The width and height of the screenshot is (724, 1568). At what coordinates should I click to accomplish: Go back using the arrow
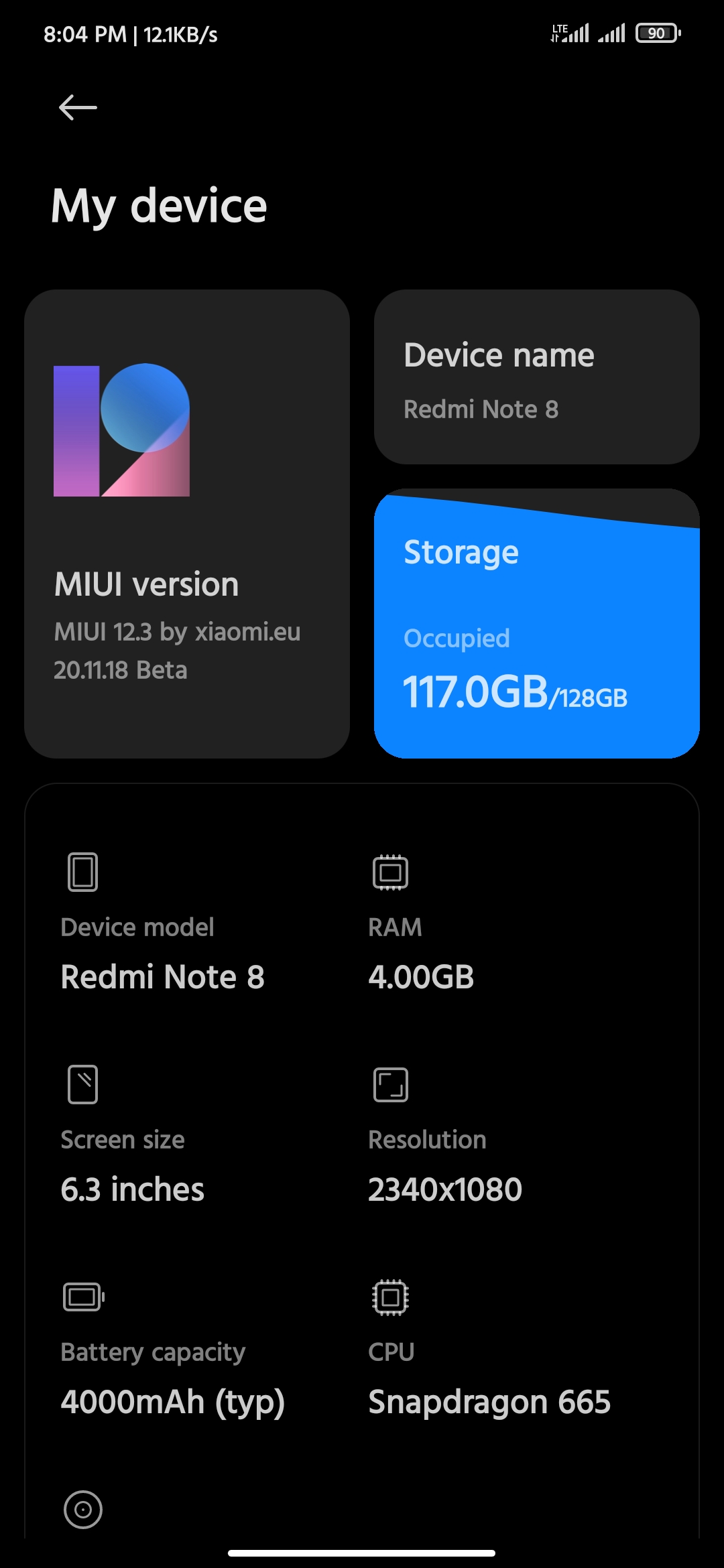(78, 107)
